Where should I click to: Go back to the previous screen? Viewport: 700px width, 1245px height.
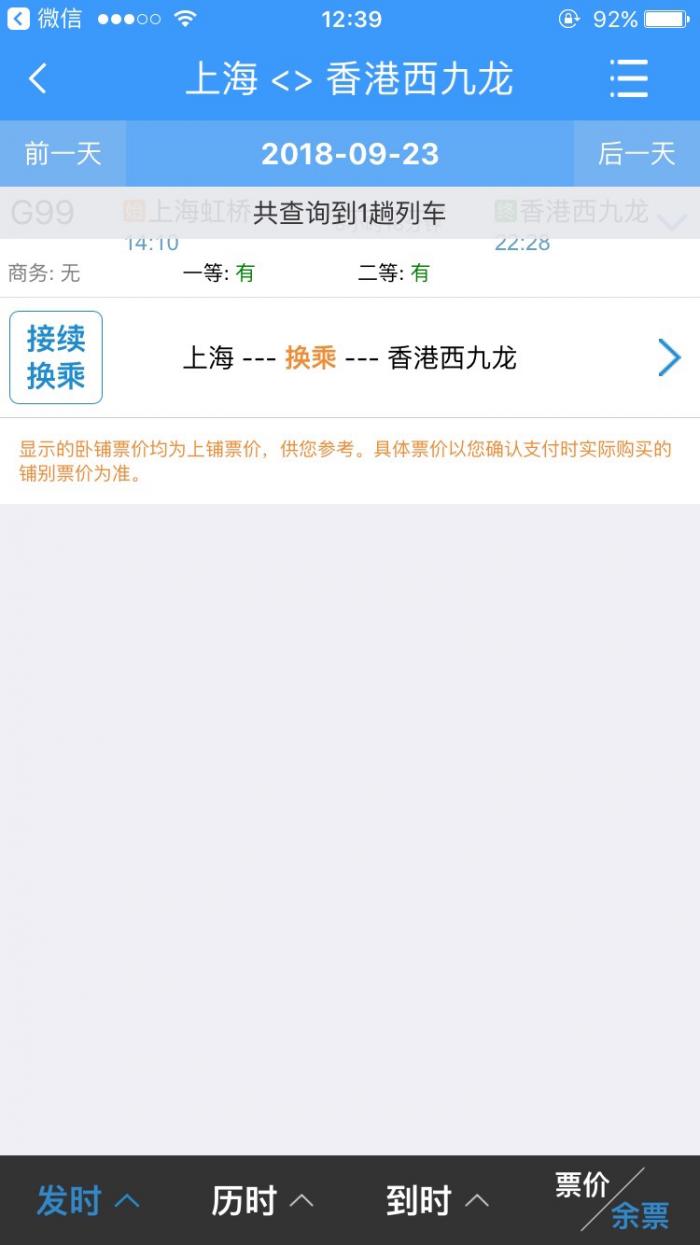[x=38, y=79]
